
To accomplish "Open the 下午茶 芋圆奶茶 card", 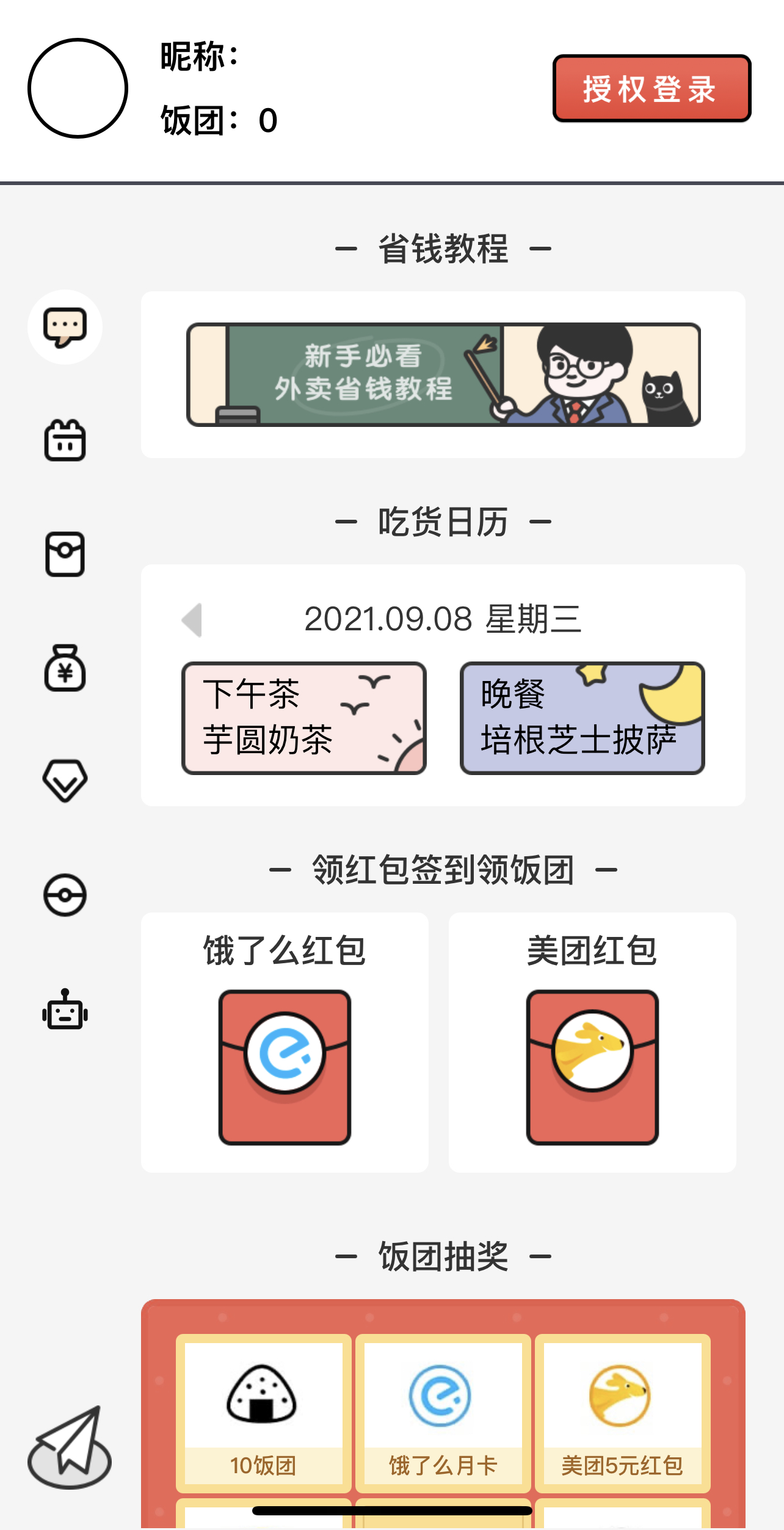I will (304, 718).
